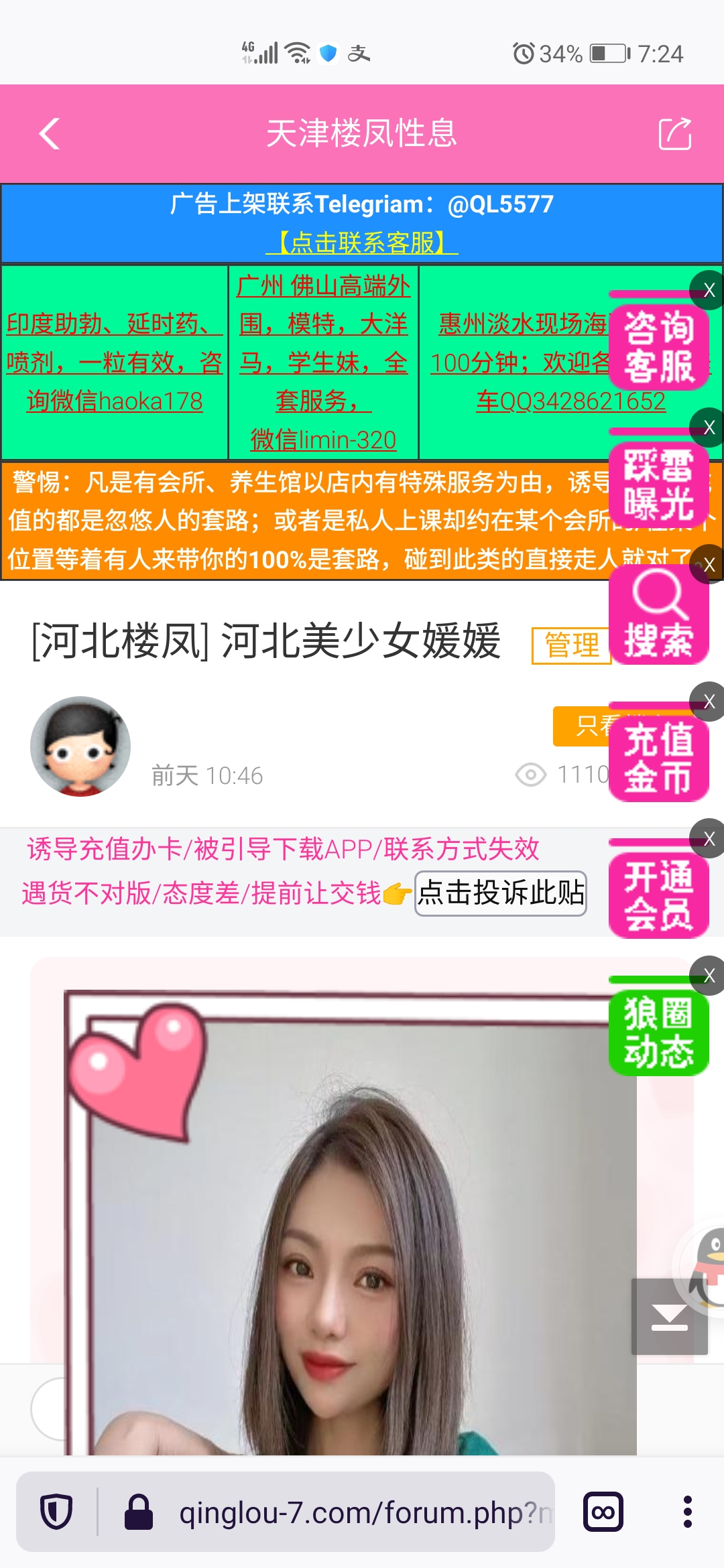This screenshot has width=724, height=1568.
Task: Open the 踩雷曝光 floating button
Action: point(658,485)
